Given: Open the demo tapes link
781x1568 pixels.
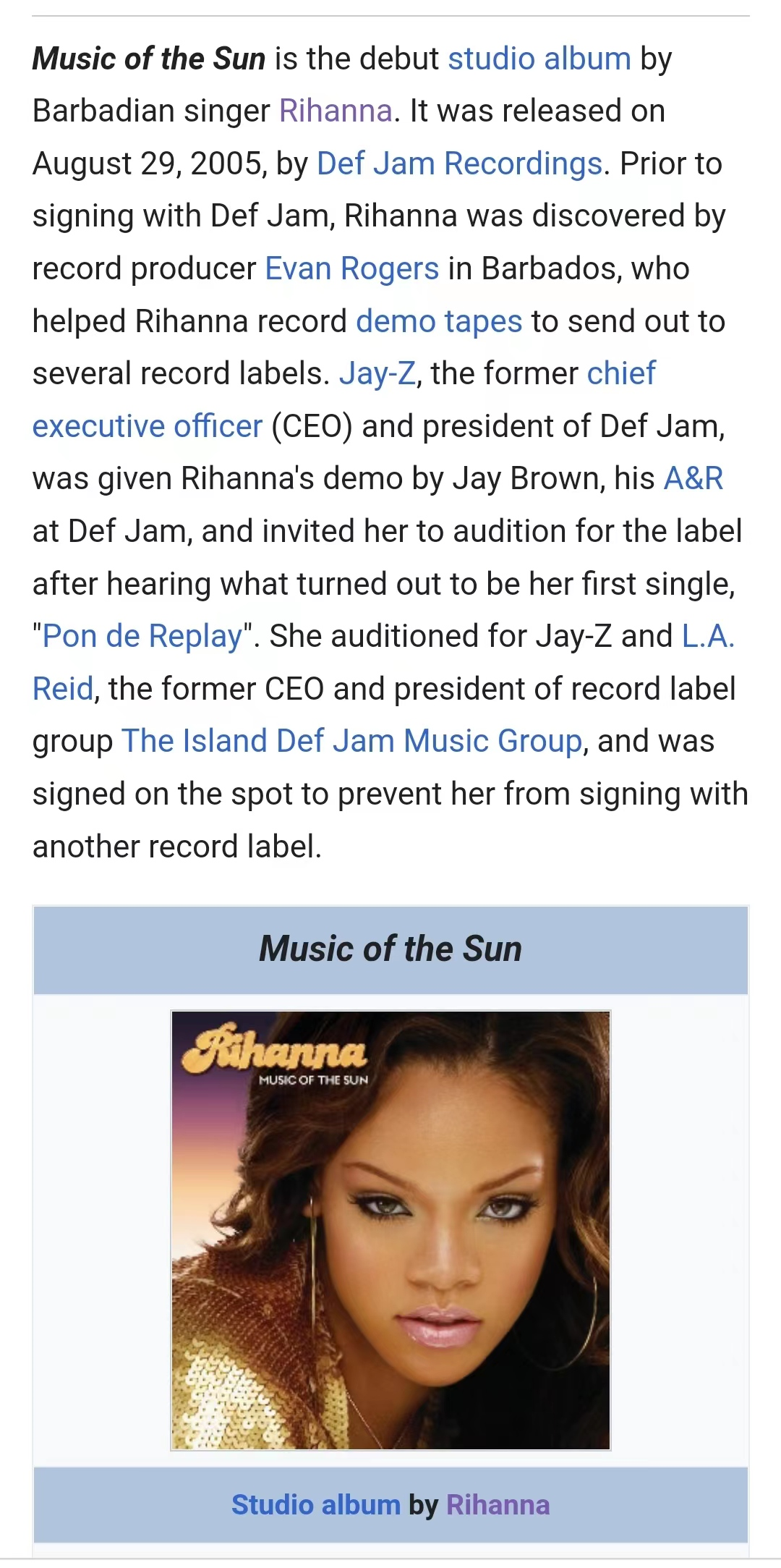Looking at the screenshot, I should pos(439,321).
